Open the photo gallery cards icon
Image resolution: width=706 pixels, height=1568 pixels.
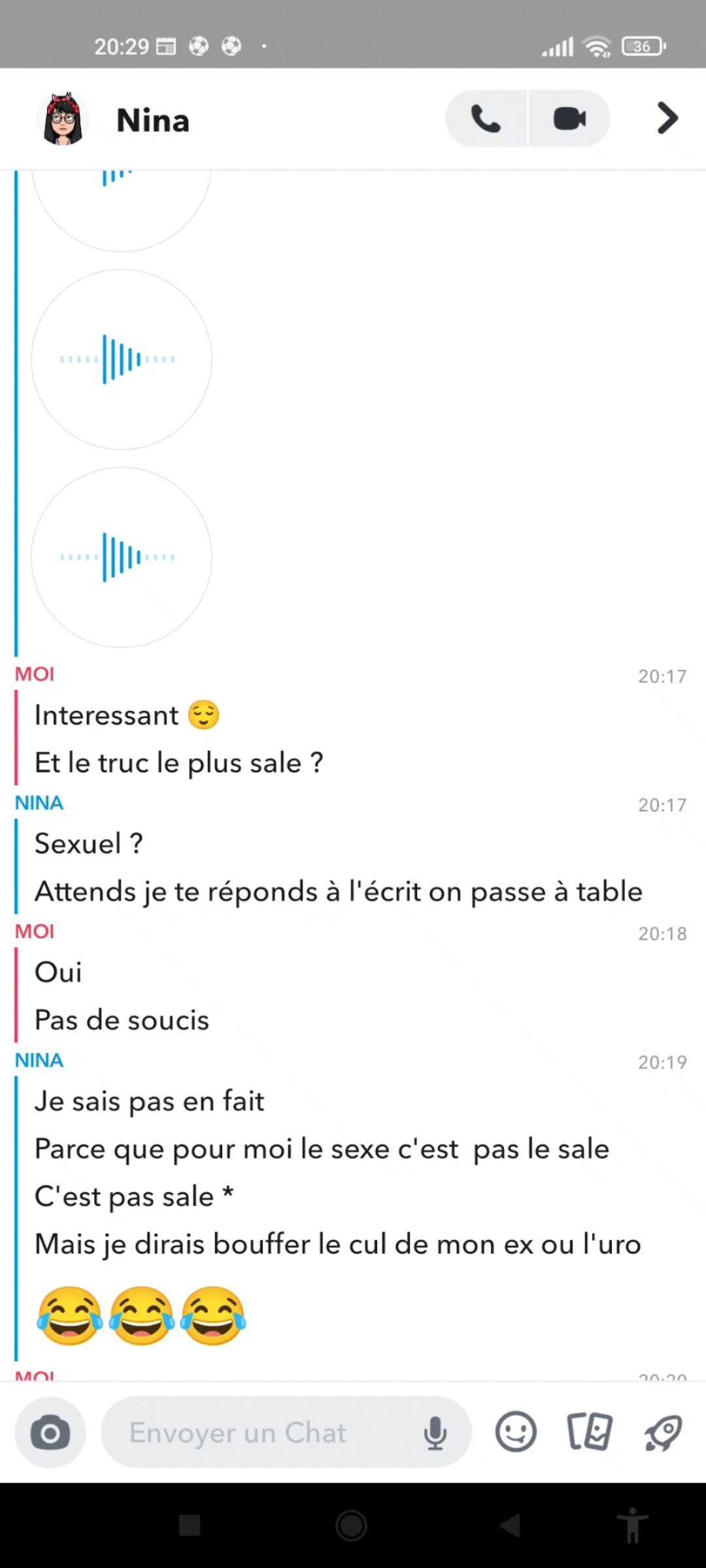click(590, 1432)
